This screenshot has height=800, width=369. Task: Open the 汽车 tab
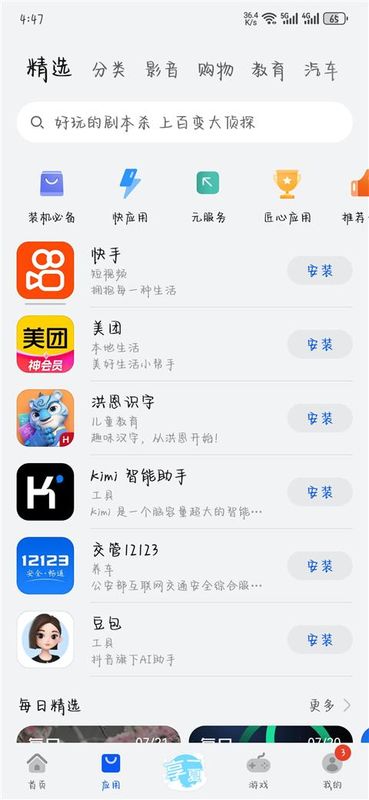coord(321,70)
